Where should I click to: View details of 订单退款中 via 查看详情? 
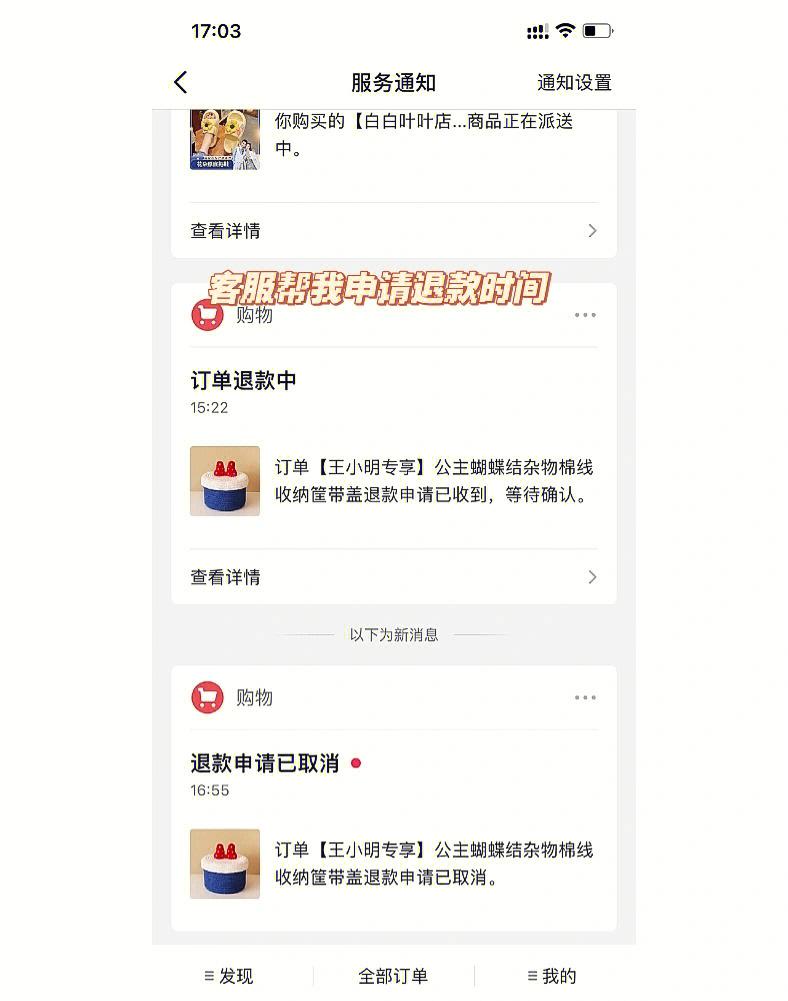click(393, 577)
